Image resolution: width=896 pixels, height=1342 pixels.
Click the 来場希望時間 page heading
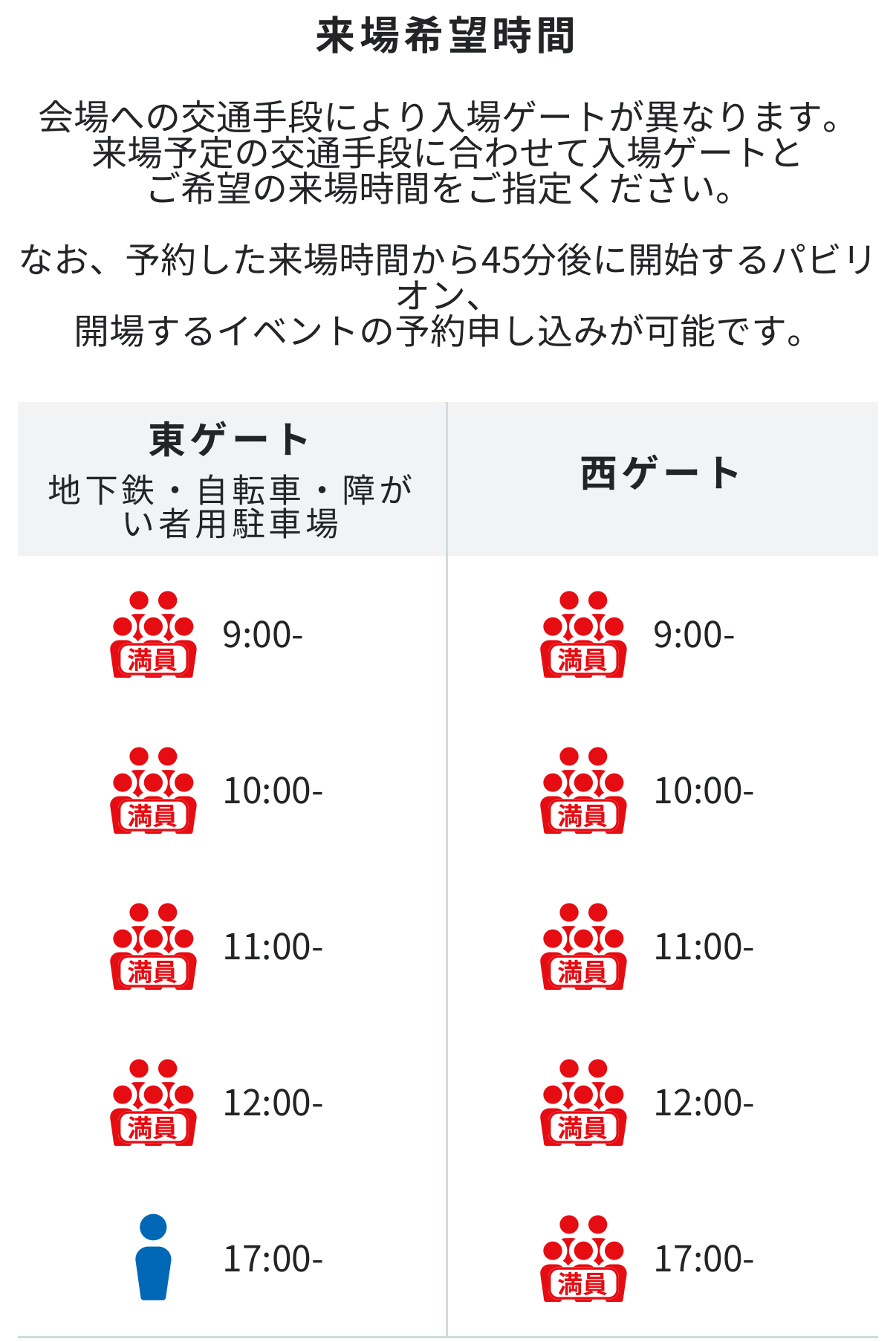[448, 33]
